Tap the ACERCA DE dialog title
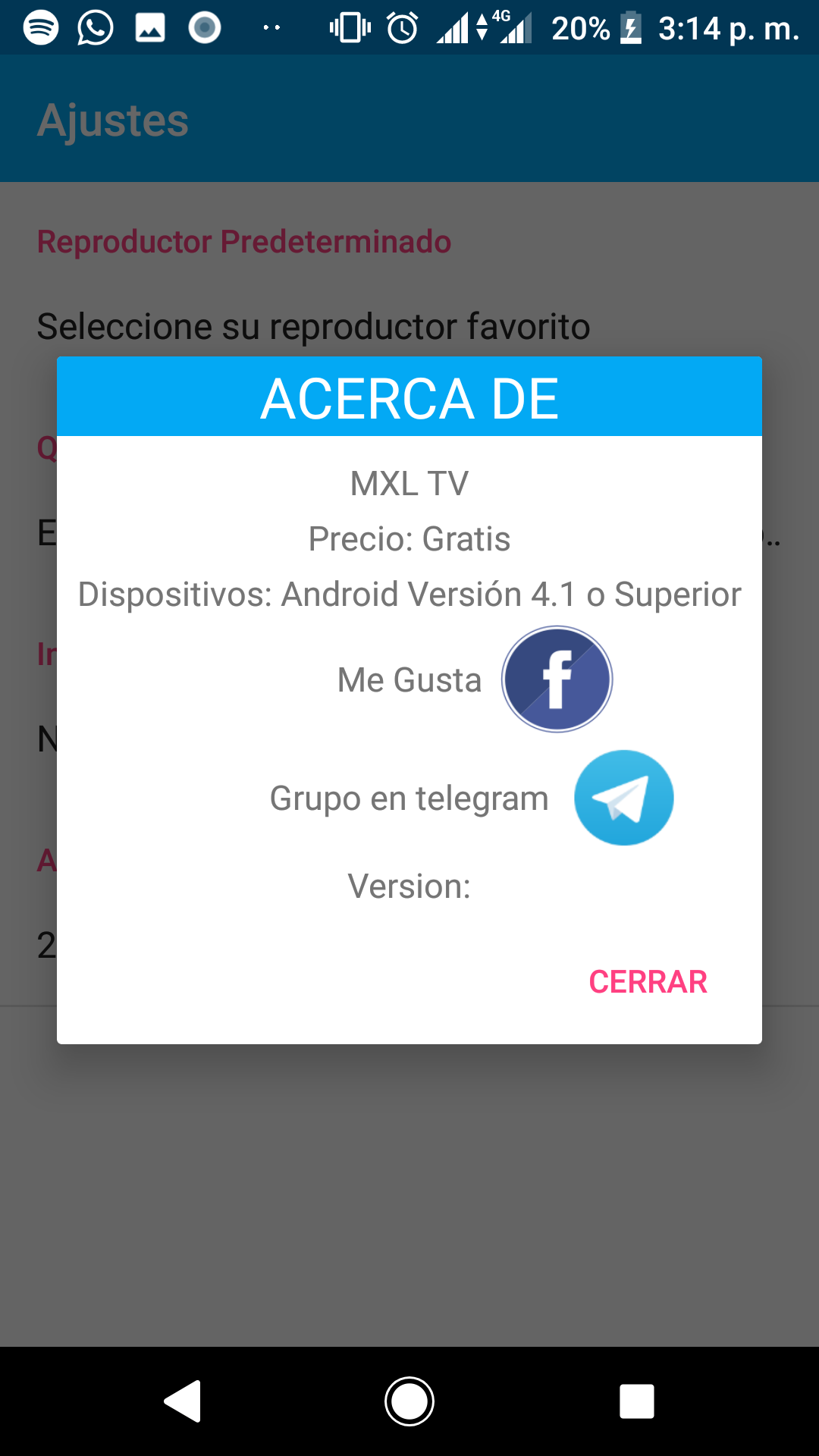 (x=409, y=397)
